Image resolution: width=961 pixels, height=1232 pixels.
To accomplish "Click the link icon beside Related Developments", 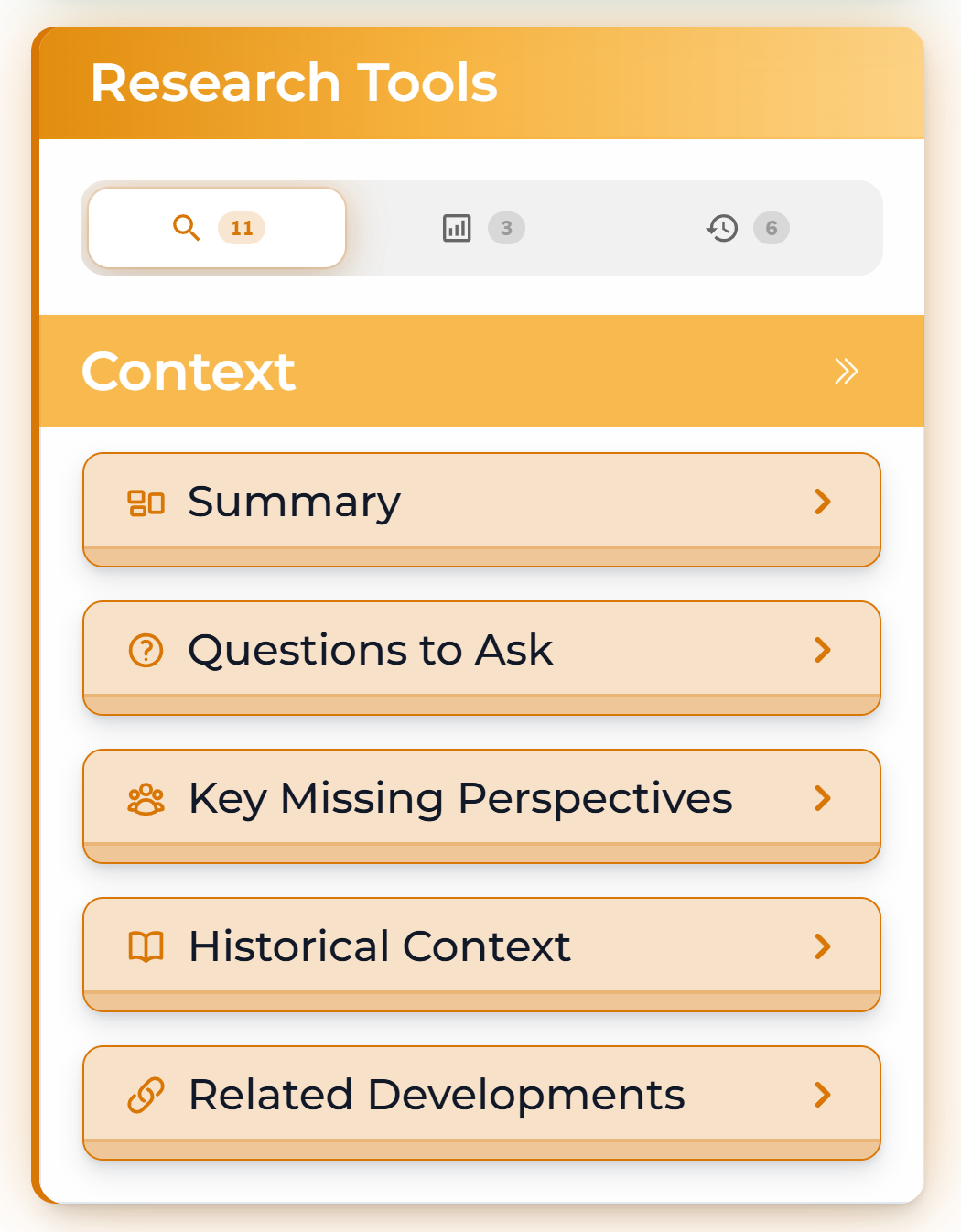I will pyautogui.click(x=146, y=1095).
